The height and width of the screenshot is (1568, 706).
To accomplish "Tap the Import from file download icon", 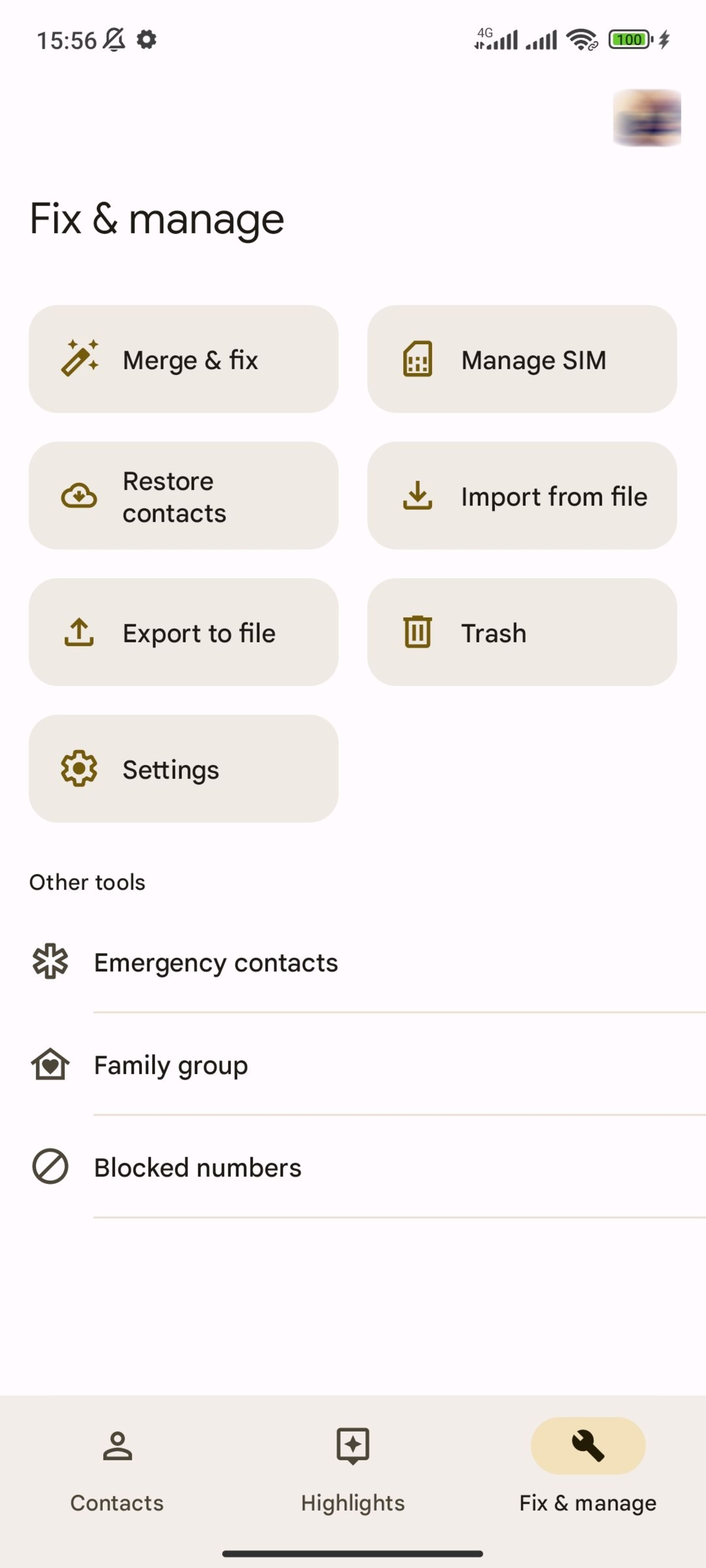I will tap(418, 496).
